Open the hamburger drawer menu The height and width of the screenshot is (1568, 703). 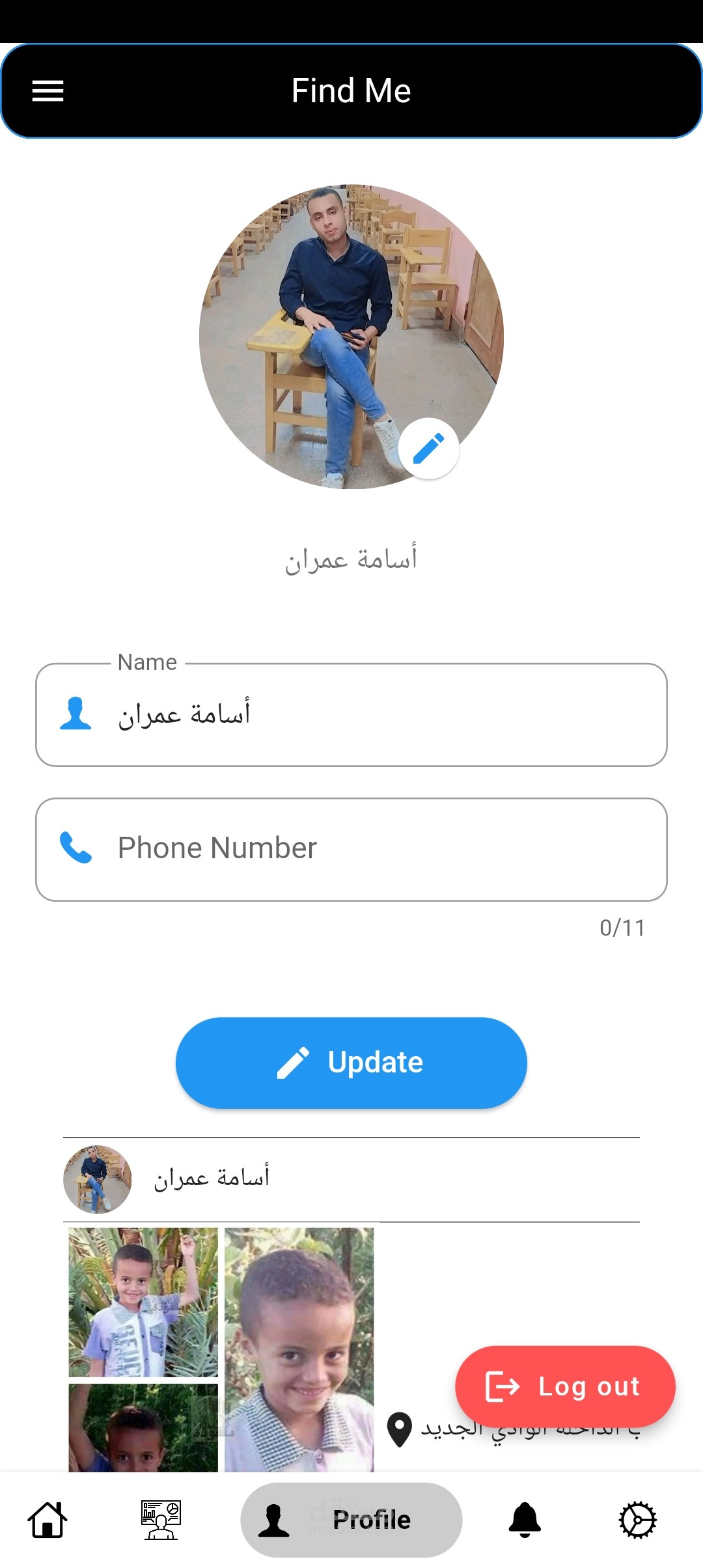[x=48, y=91]
